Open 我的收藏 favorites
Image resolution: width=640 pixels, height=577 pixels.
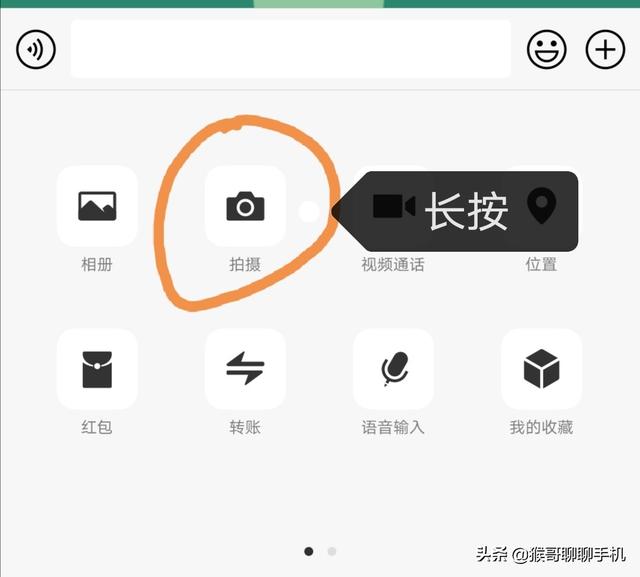[541, 370]
